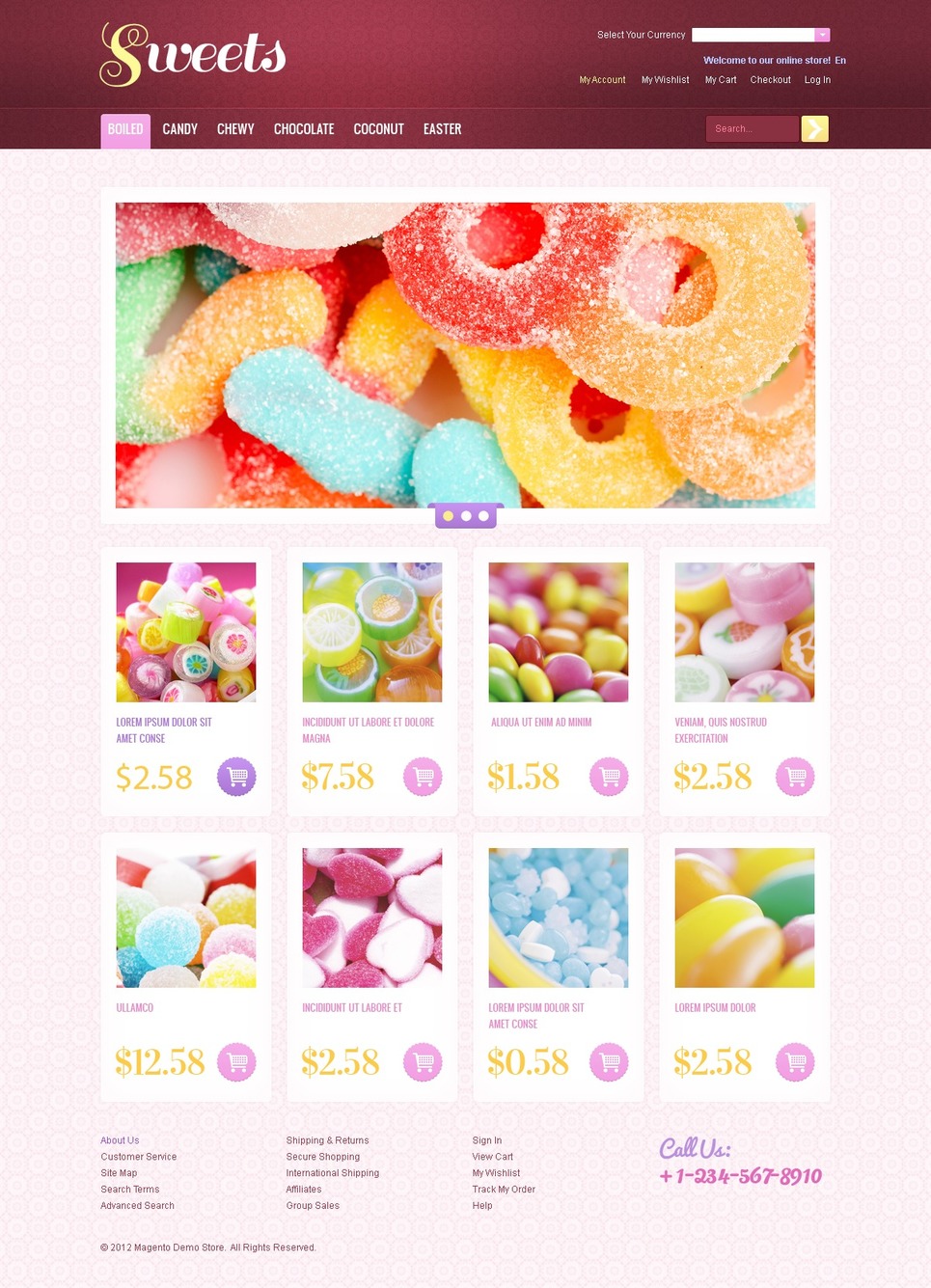The image size is (931, 1288).
Task: Open the About Us footer link
Action: point(120,1140)
